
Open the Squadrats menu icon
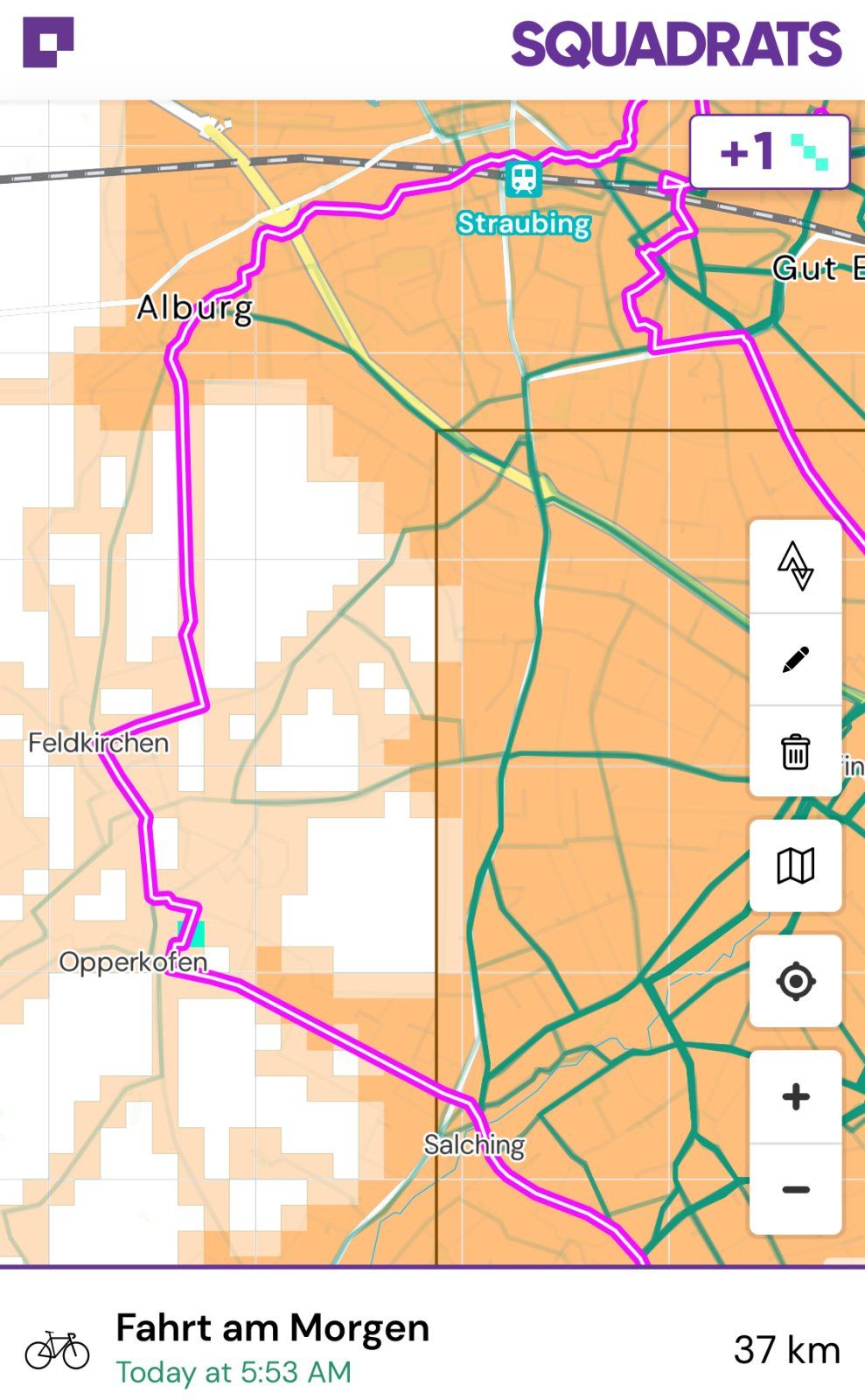tap(48, 42)
